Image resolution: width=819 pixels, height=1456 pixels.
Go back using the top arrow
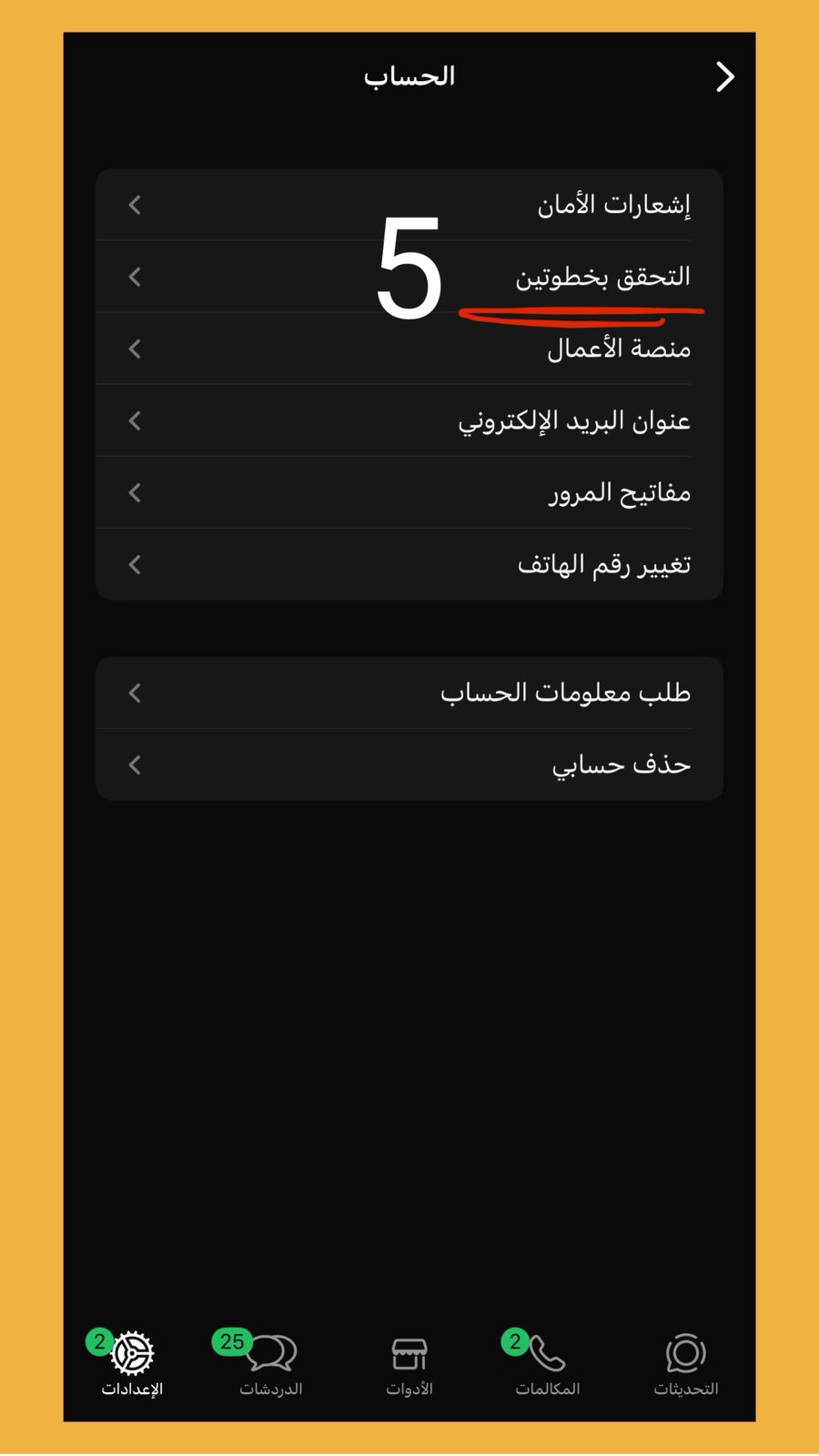(x=724, y=77)
